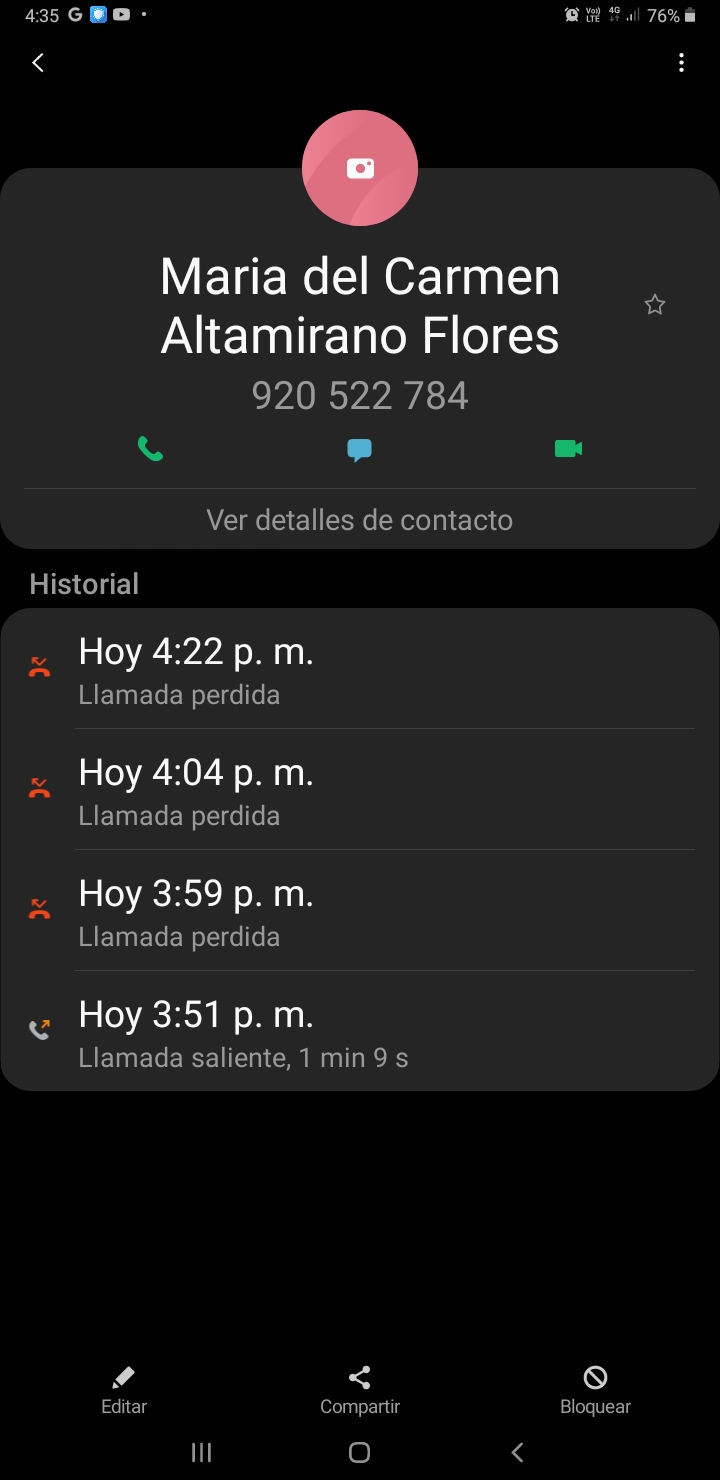Call Maria with the green phone icon

[x=150, y=449]
